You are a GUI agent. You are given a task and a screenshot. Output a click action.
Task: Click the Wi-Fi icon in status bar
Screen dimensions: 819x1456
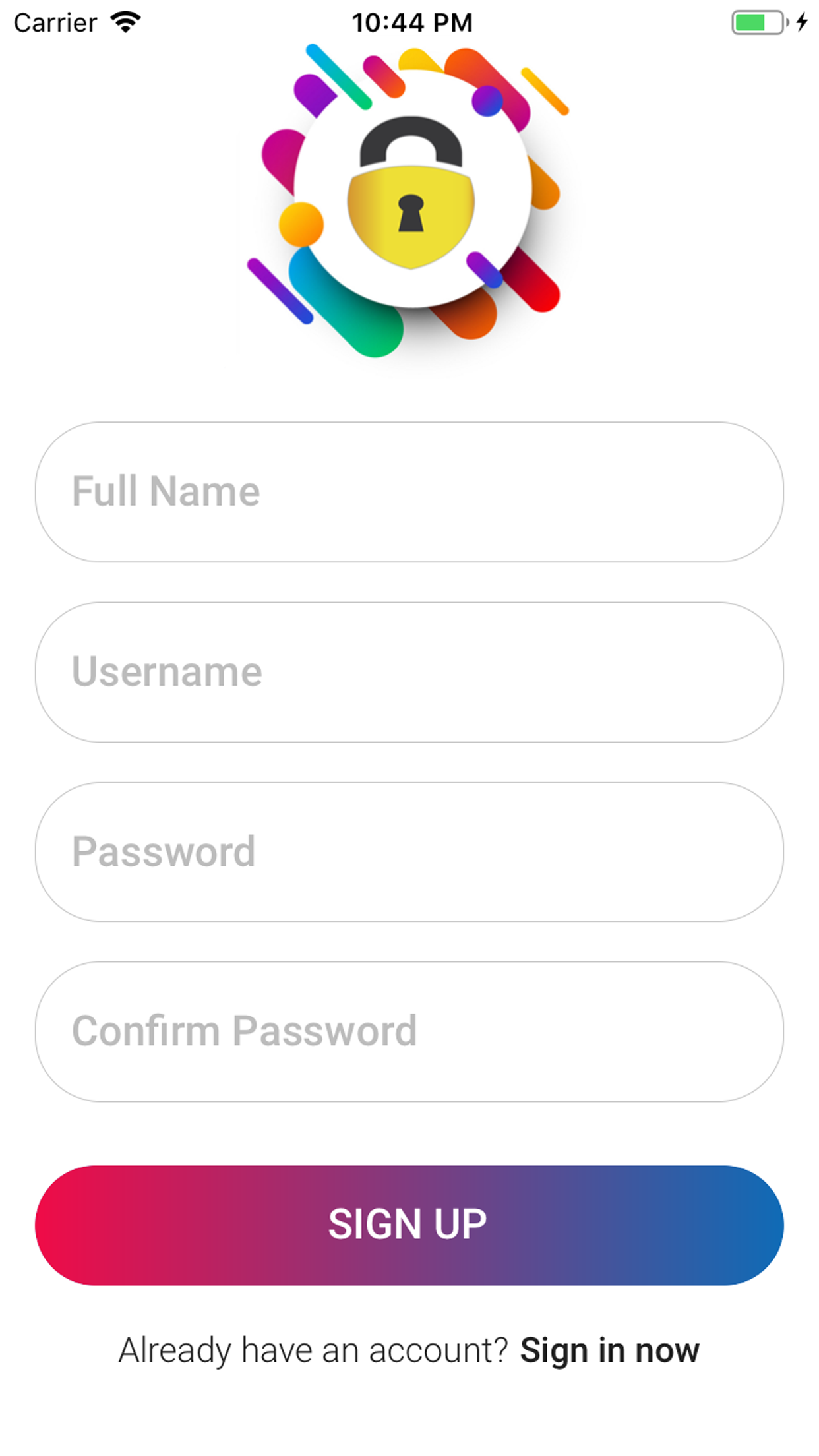(125, 22)
